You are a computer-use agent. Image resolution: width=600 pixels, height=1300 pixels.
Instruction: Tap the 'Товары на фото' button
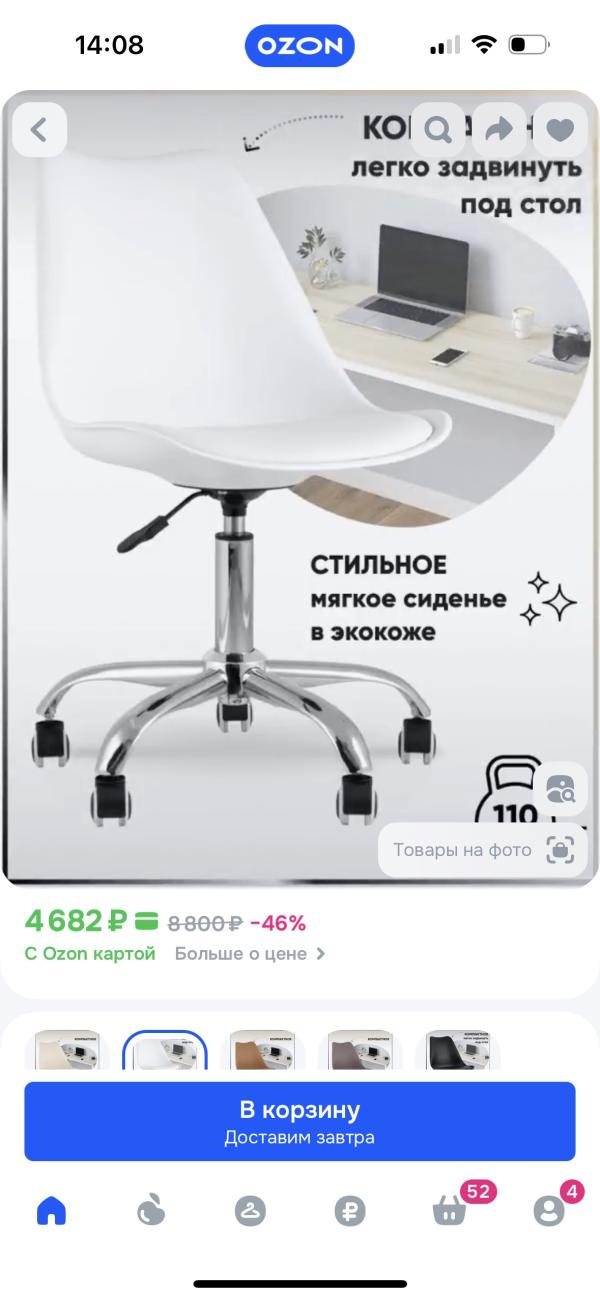[x=482, y=850]
